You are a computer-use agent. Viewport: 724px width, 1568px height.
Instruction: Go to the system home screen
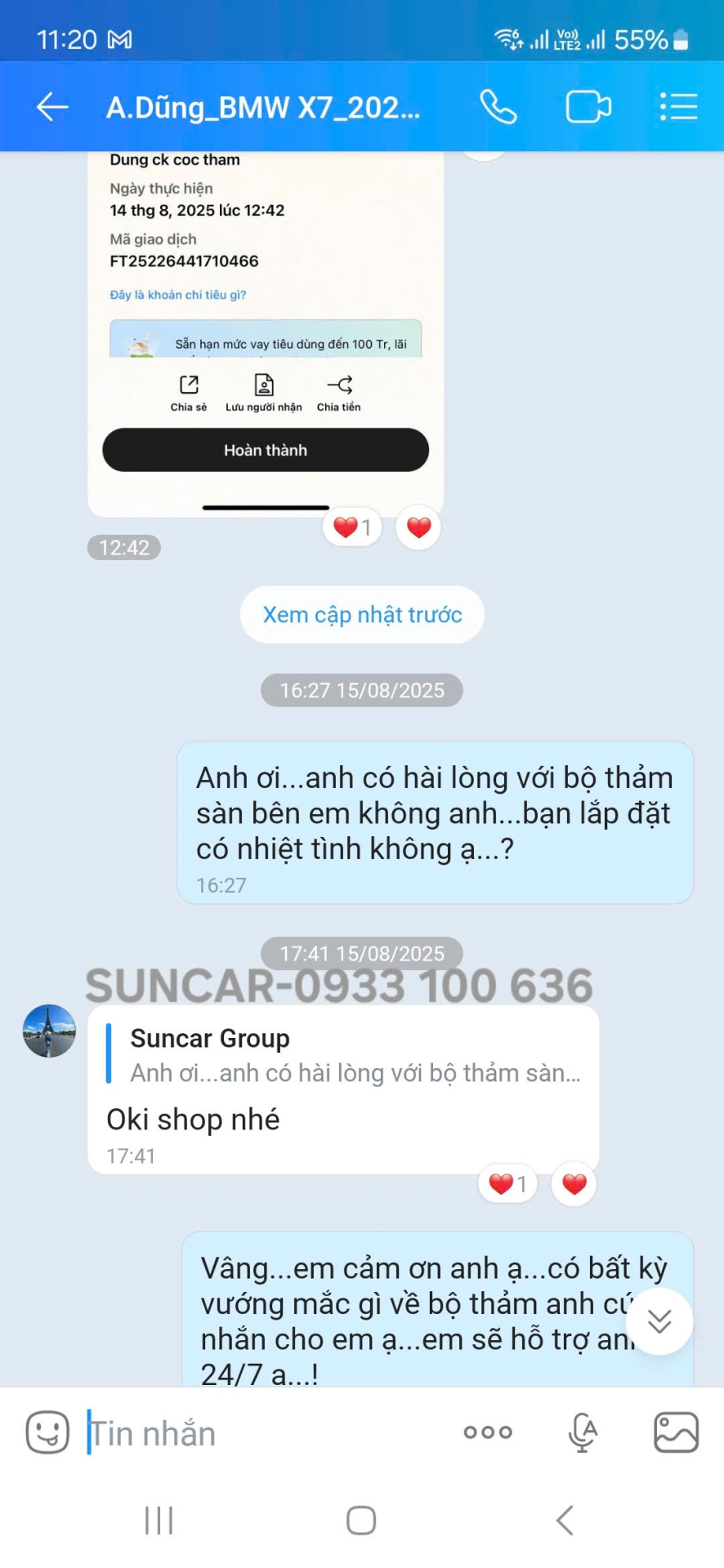pos(361,1520)
